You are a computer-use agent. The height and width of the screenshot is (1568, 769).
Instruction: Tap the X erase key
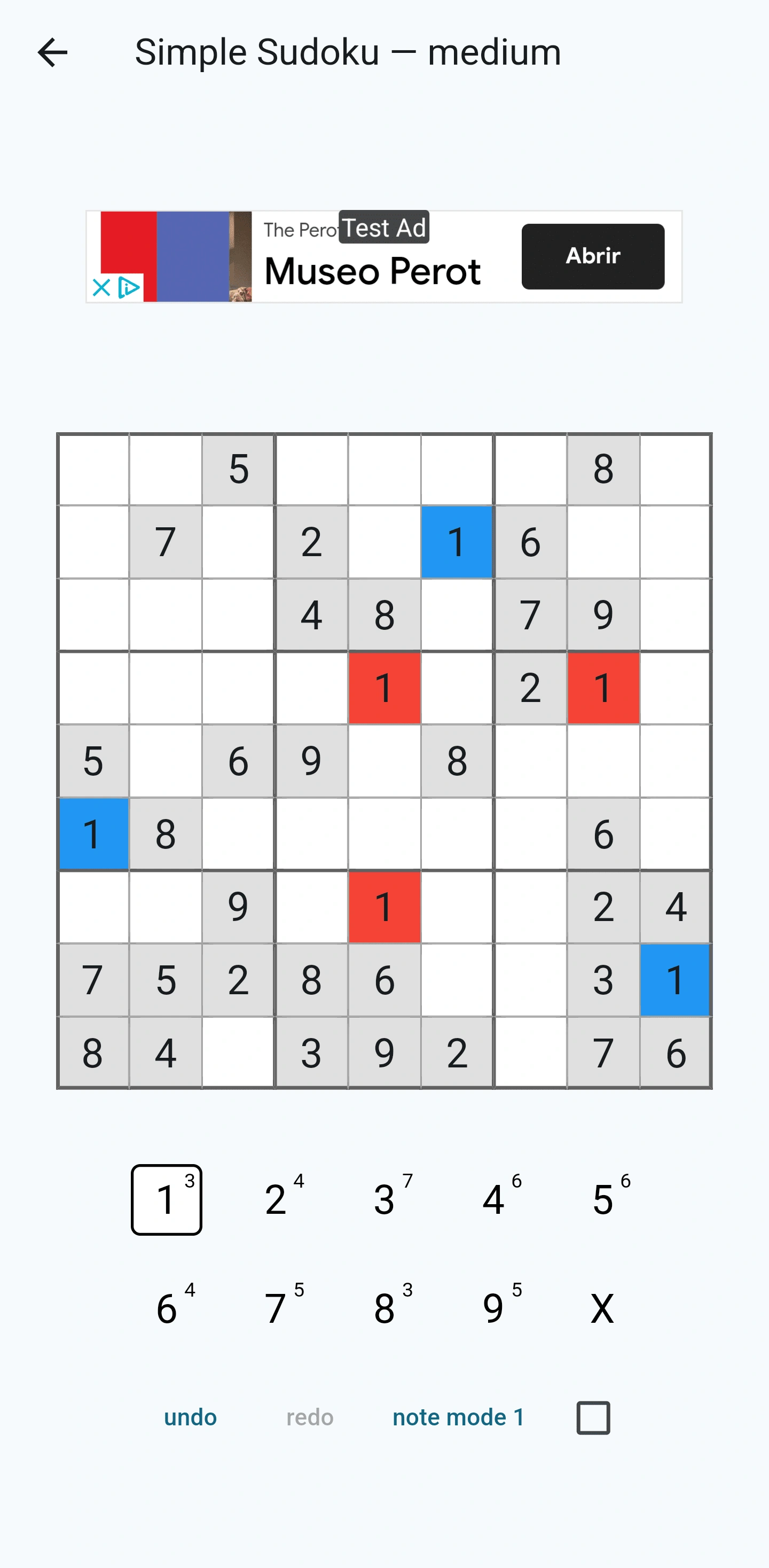point(603,1308)
